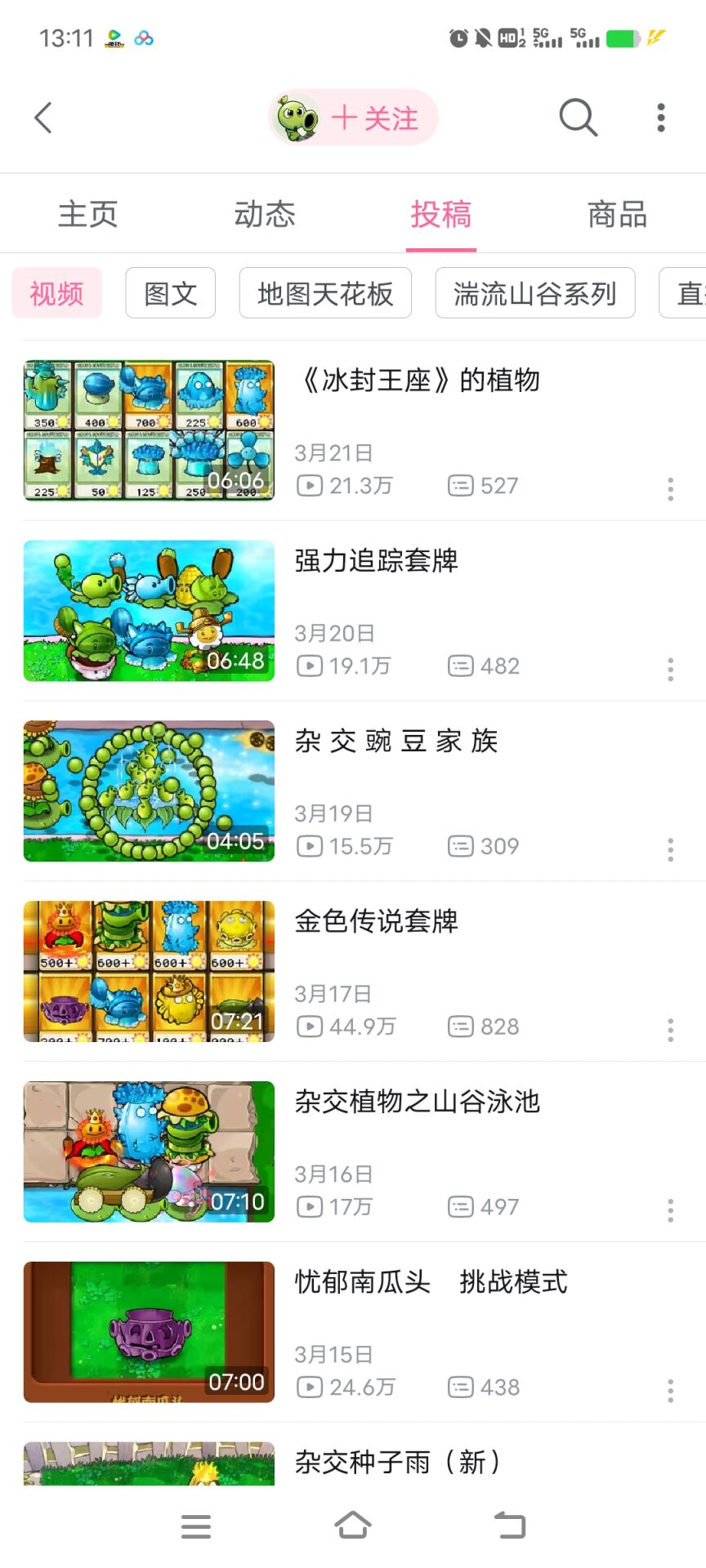Switch to the 主页 tab
Screen dimensions: 706x1568
(88, 215)
